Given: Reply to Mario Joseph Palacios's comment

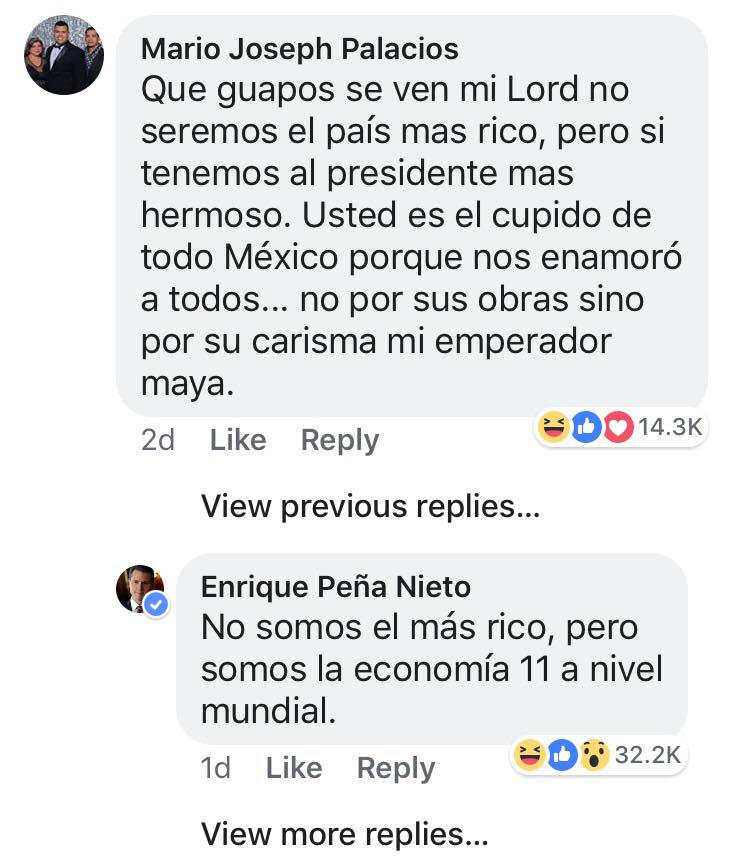Looking at the screenshot, I should (x=340, y=440).
